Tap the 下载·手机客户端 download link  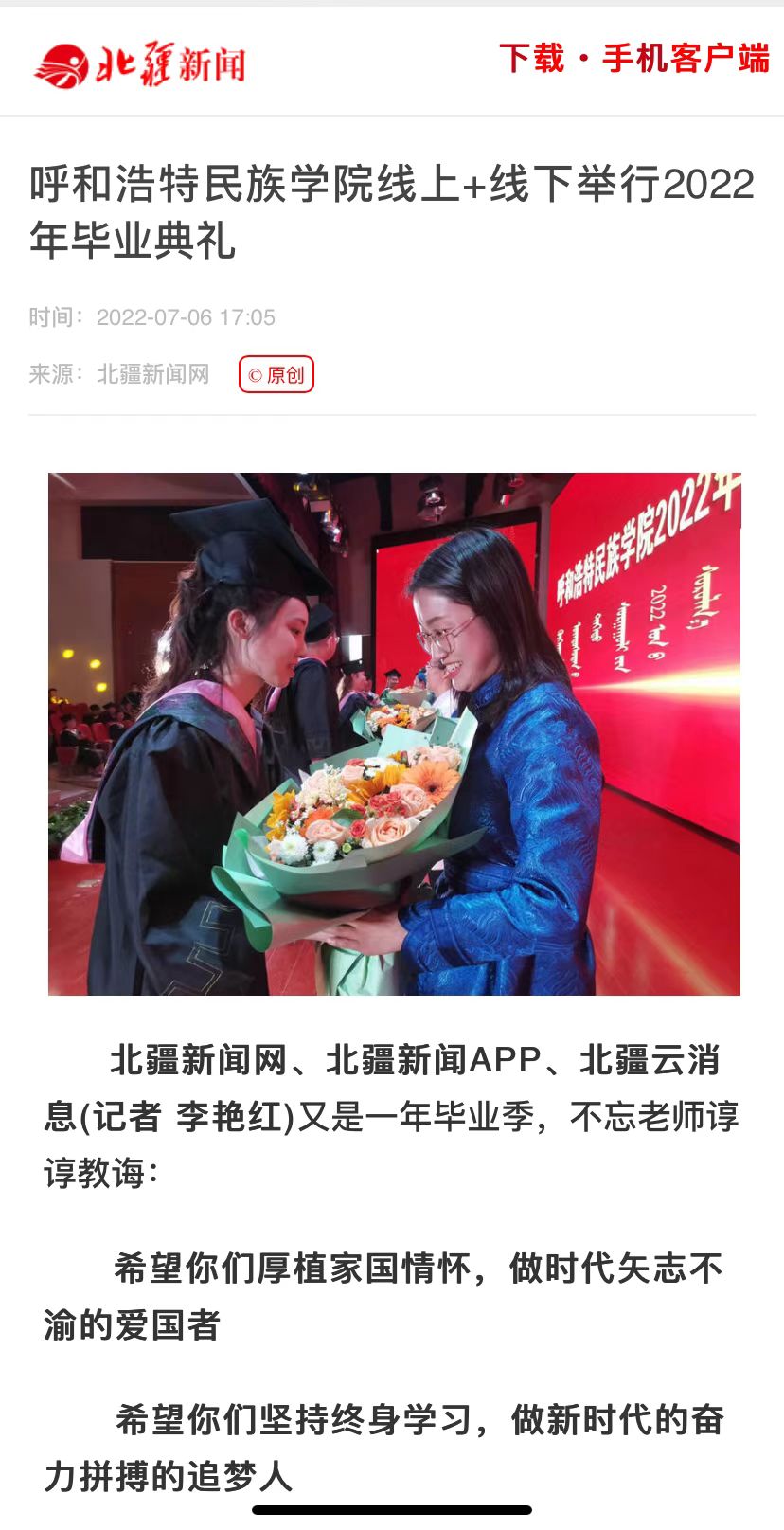[633, 59]
